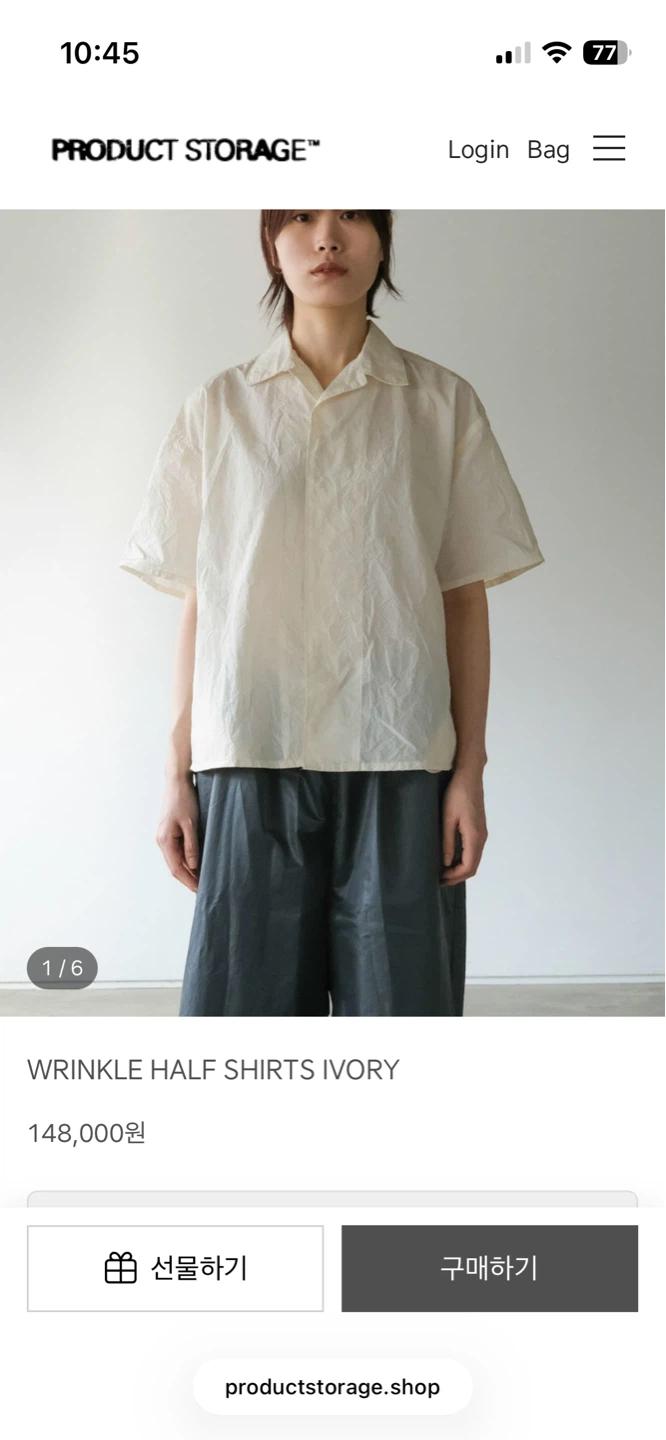
Task: Open the productstorage.shop address bar
Action: pyautogui.click(x=332, y=1387)
